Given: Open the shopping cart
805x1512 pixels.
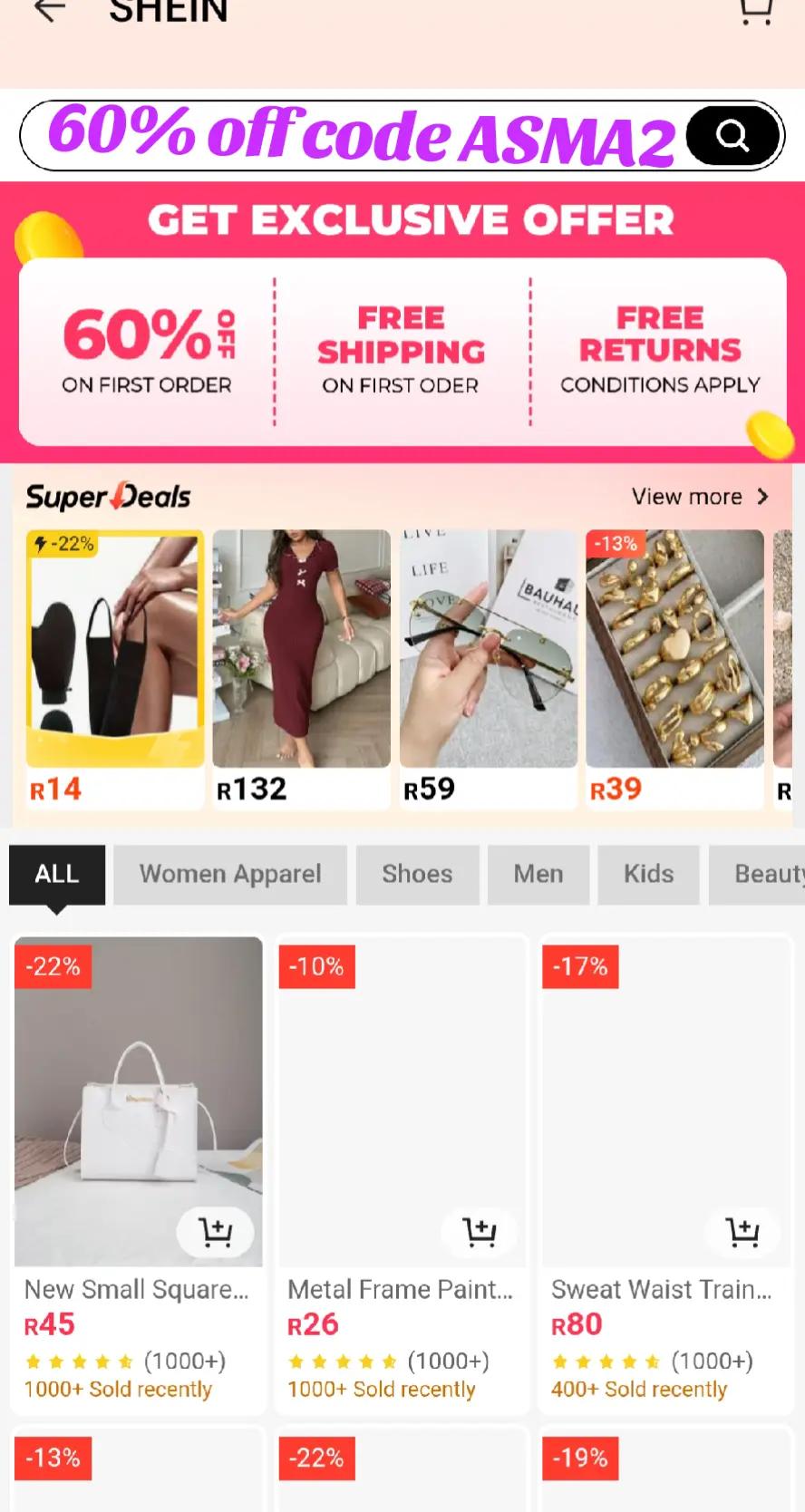Looking at the screenshot, I should pos(755,11).
